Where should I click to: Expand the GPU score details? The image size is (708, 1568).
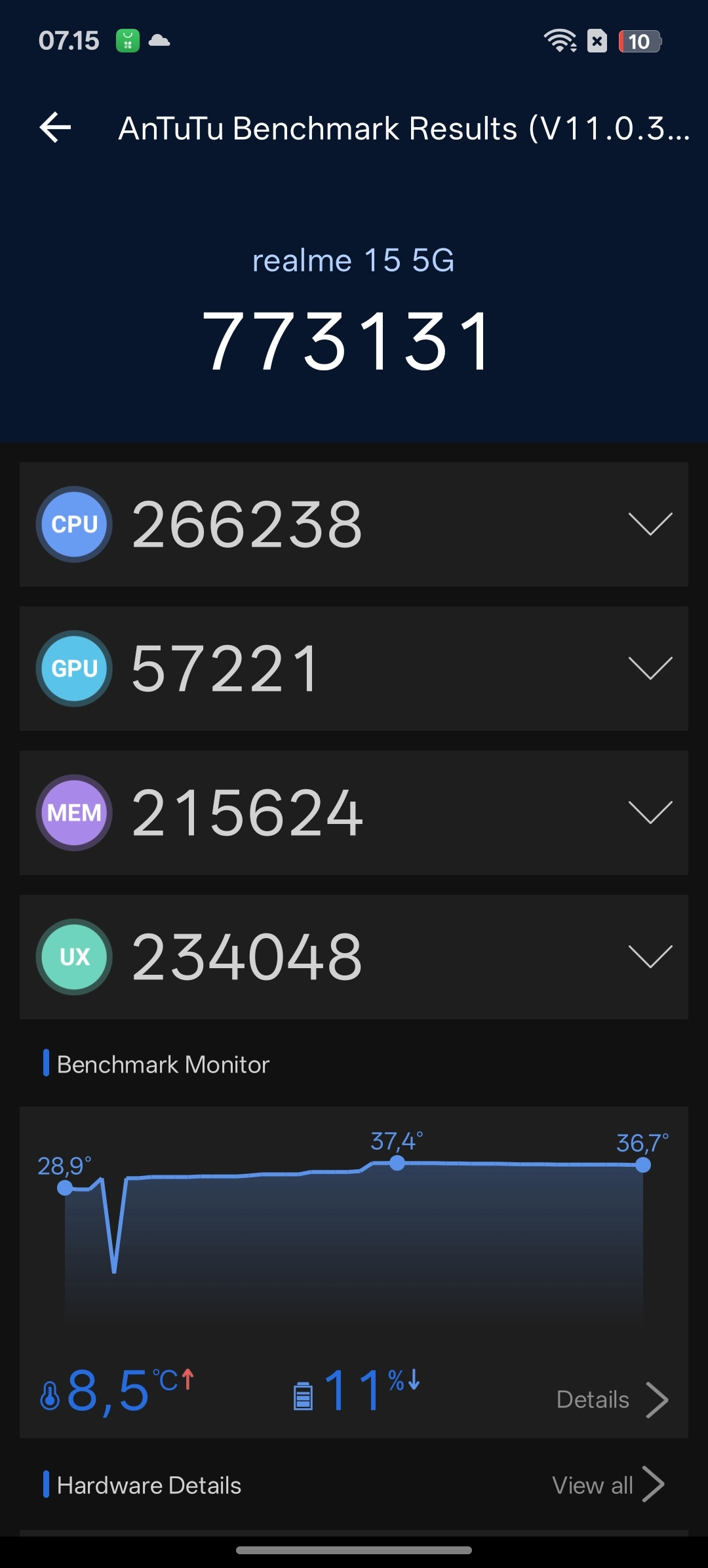[650, 668]
